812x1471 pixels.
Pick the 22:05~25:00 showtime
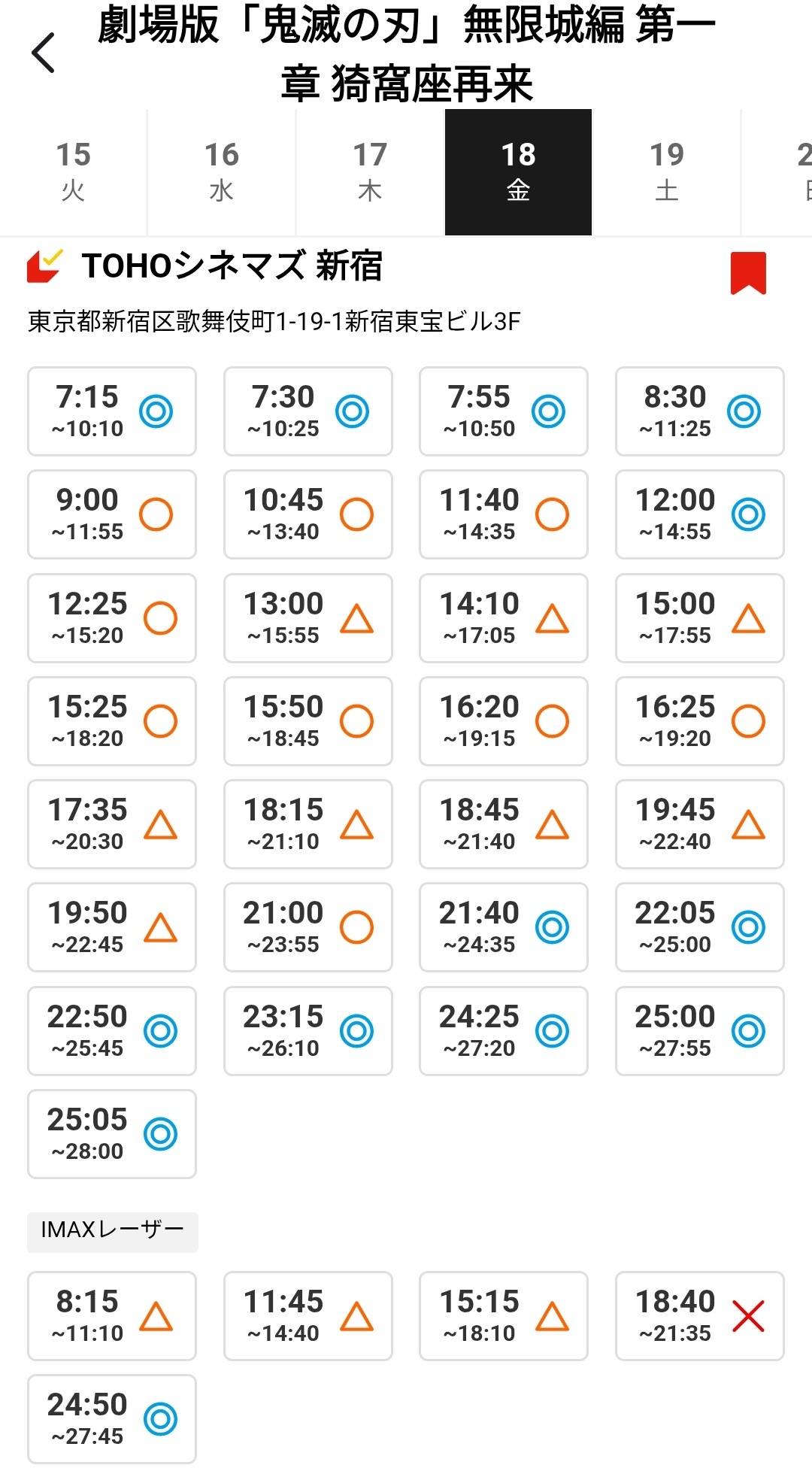point(700,927)
